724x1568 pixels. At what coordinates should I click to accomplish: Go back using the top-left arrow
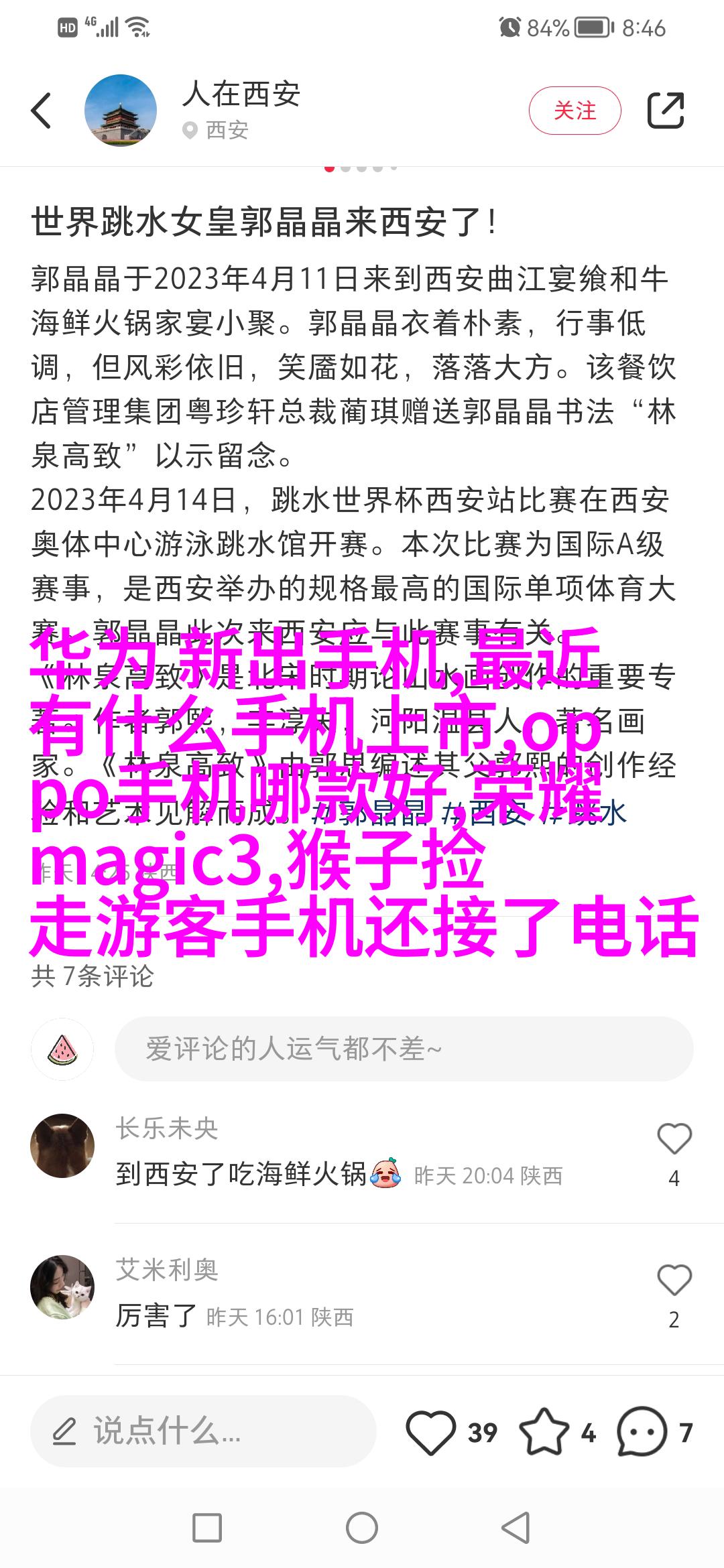tap(42, 111)
